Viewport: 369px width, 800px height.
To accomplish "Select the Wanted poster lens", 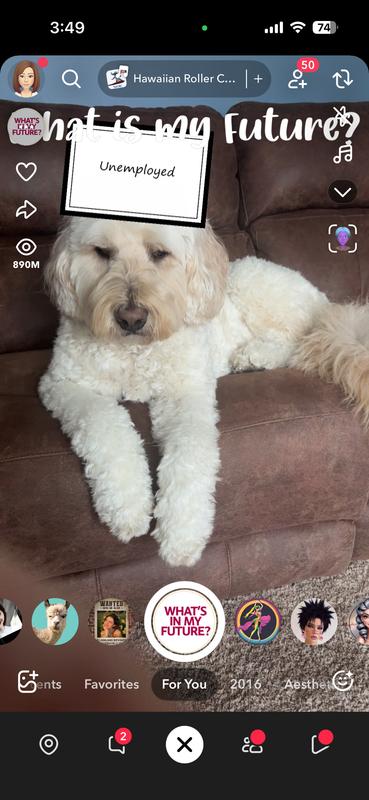I will point(111,621).
